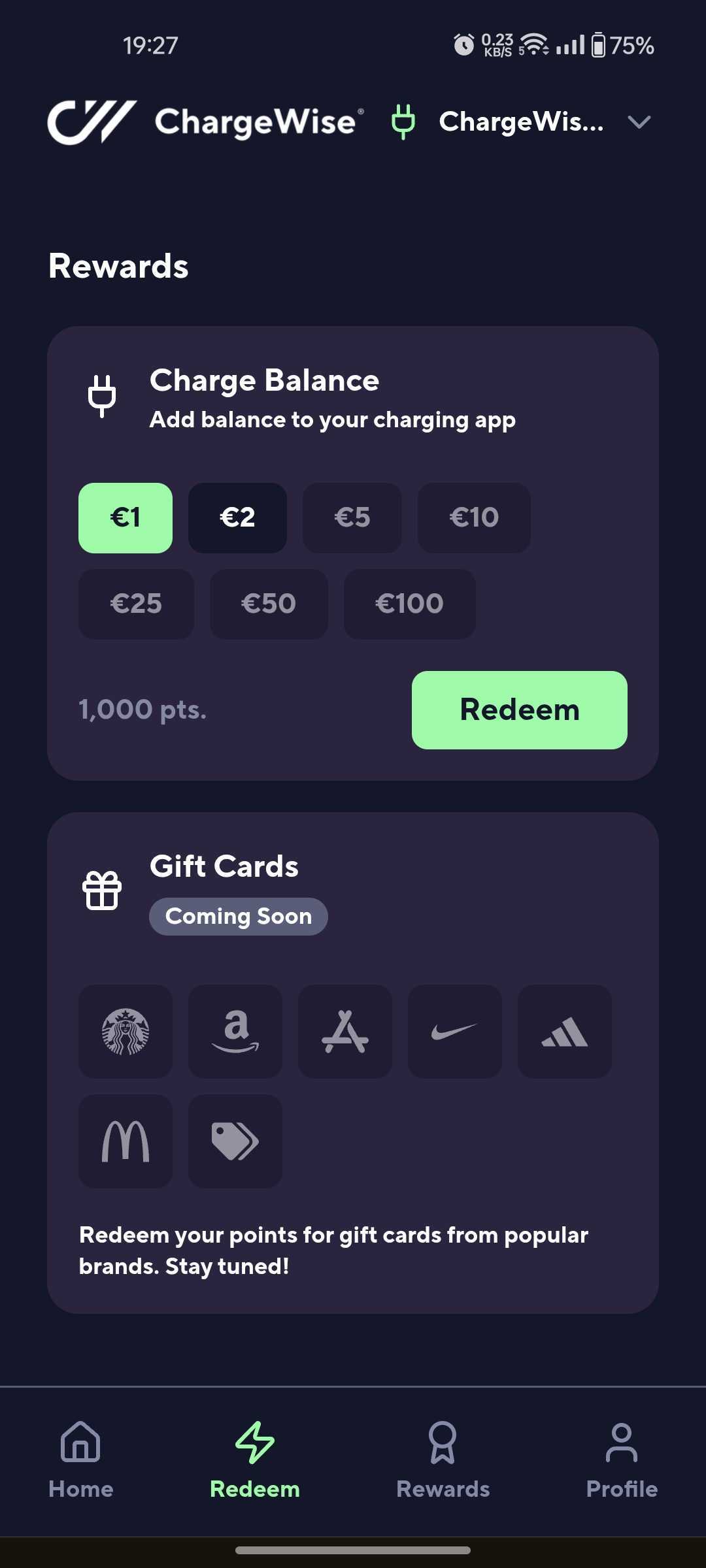The image size is (706, 1568).
Task: Select the €10 balance chip
Action: click(474, 518)
